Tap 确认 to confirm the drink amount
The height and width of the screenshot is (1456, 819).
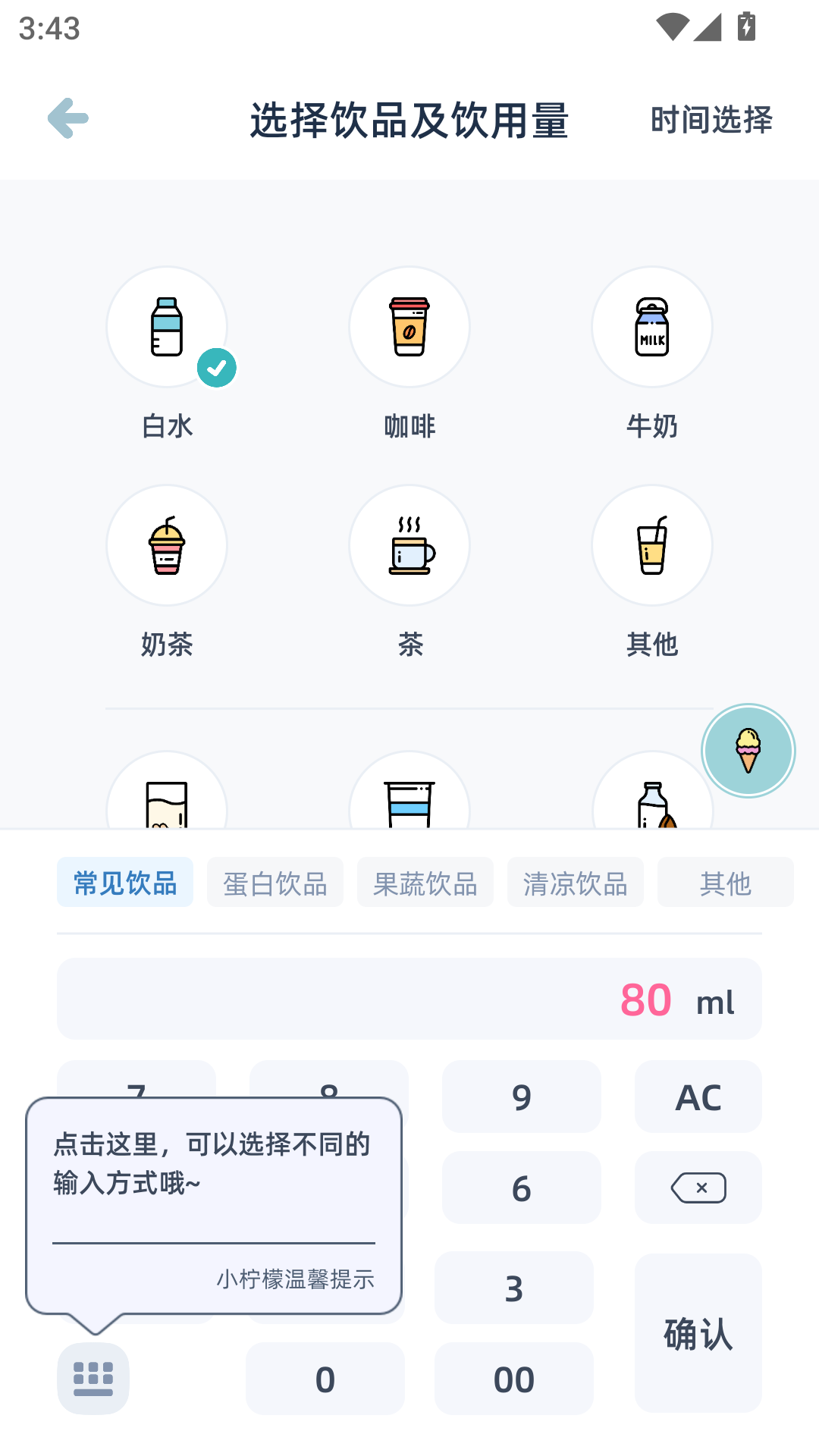(x=698, y=1334)
